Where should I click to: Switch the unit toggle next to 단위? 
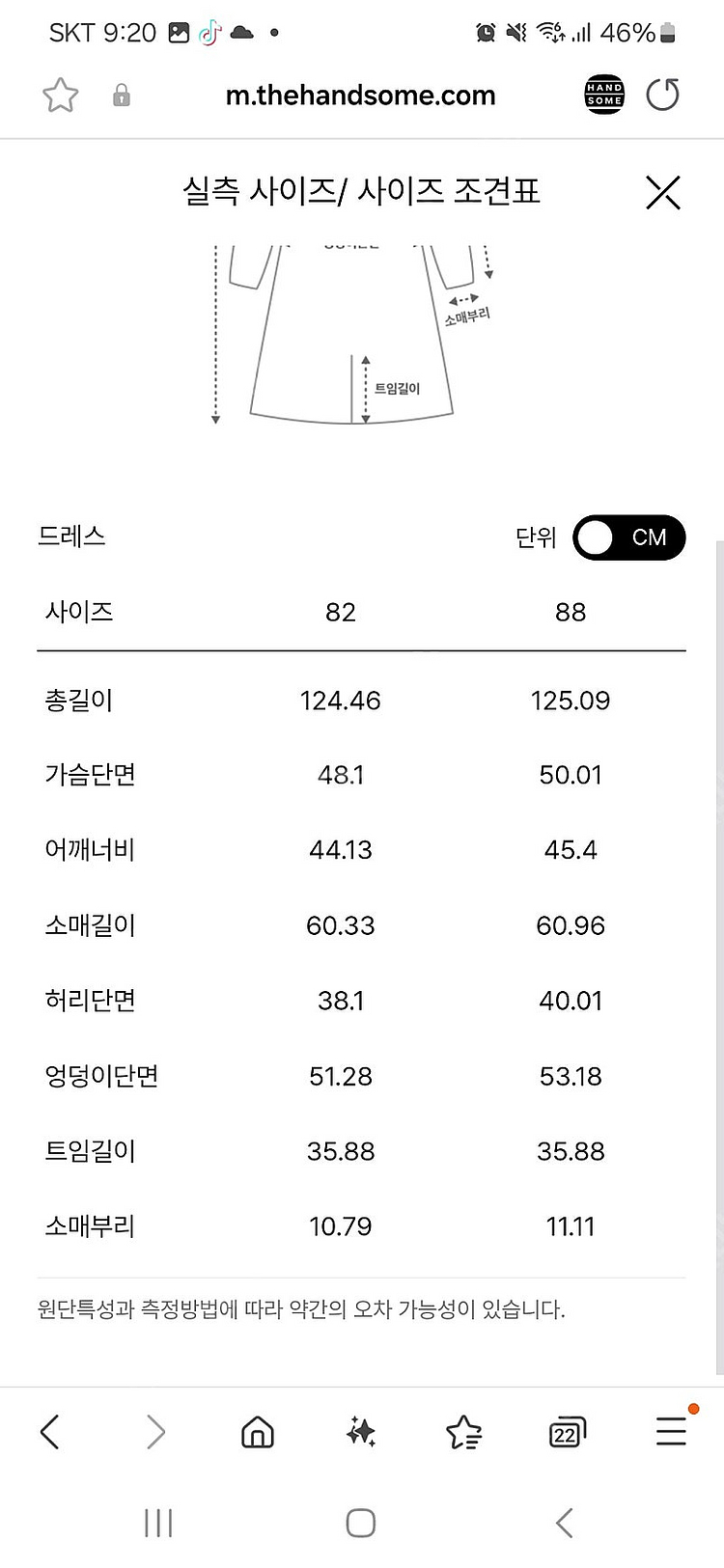[628, 538]
